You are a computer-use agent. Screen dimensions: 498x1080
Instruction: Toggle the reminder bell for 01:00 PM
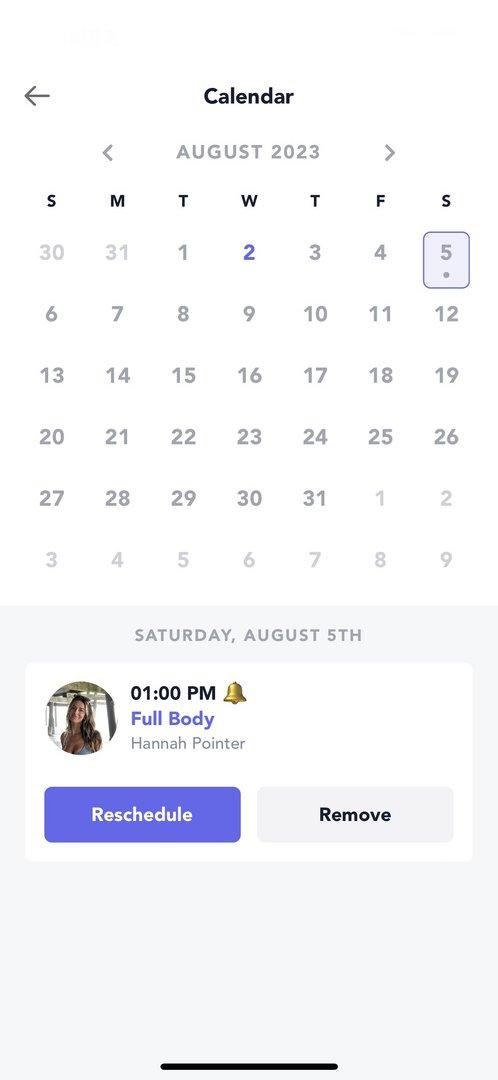point(235,692)
